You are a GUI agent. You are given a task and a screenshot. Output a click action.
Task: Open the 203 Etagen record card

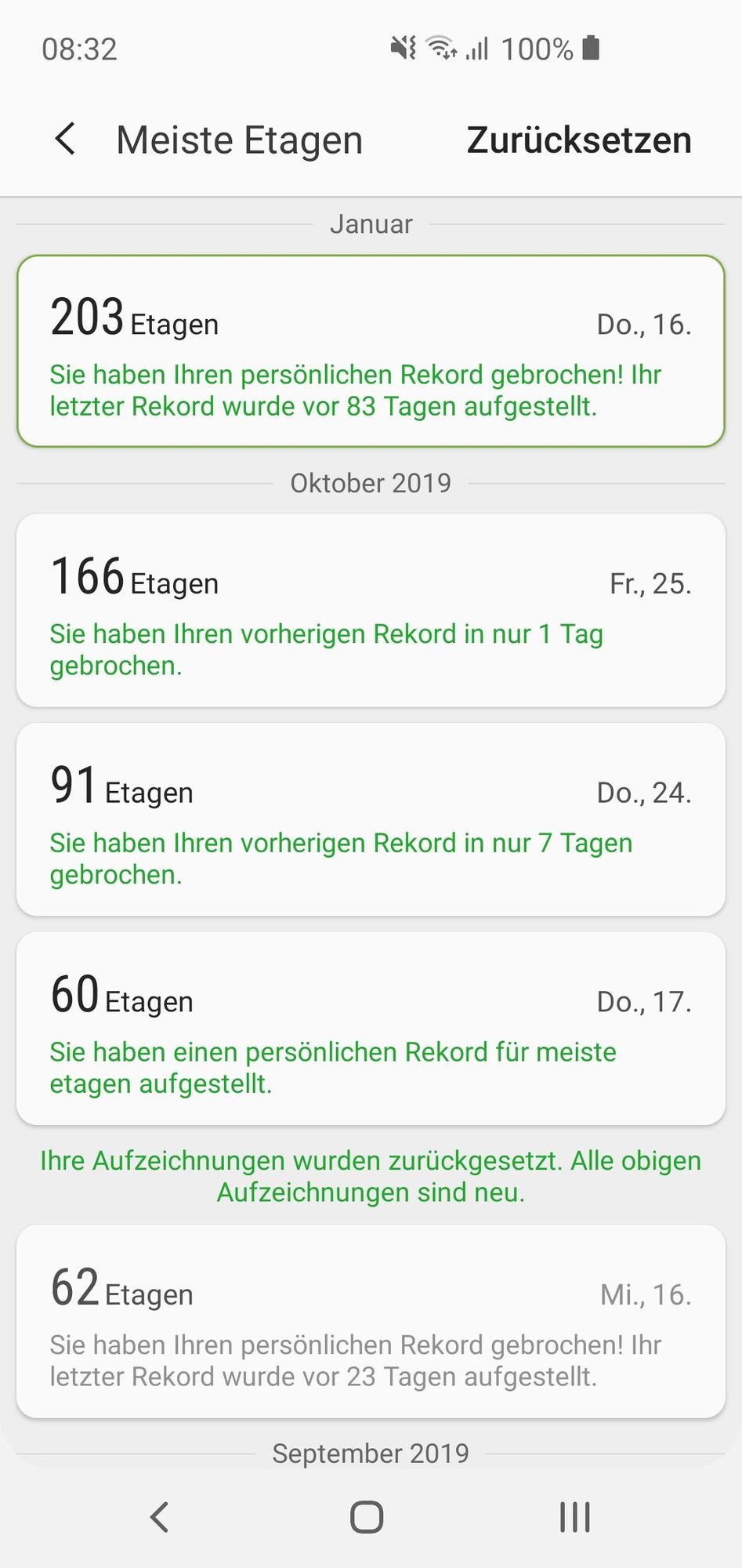371,351
